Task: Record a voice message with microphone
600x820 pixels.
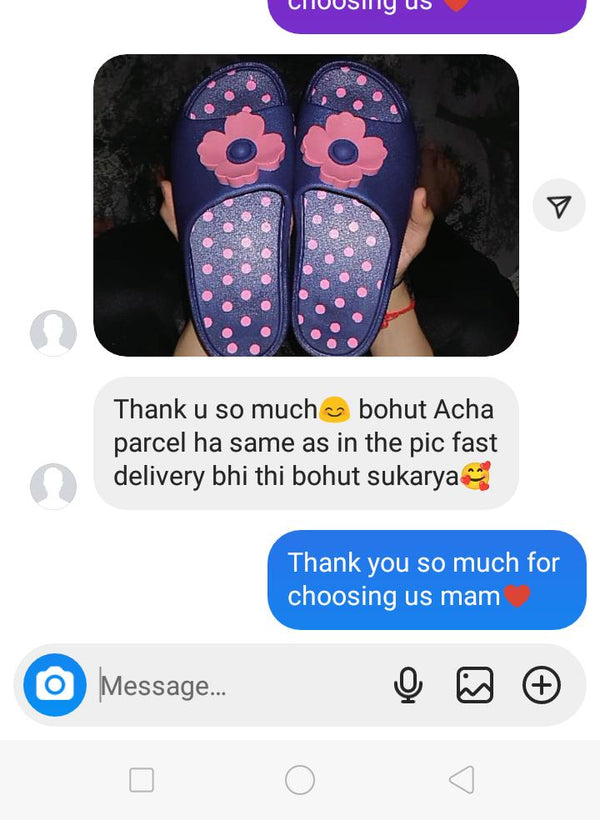Action: coord(408,685)
